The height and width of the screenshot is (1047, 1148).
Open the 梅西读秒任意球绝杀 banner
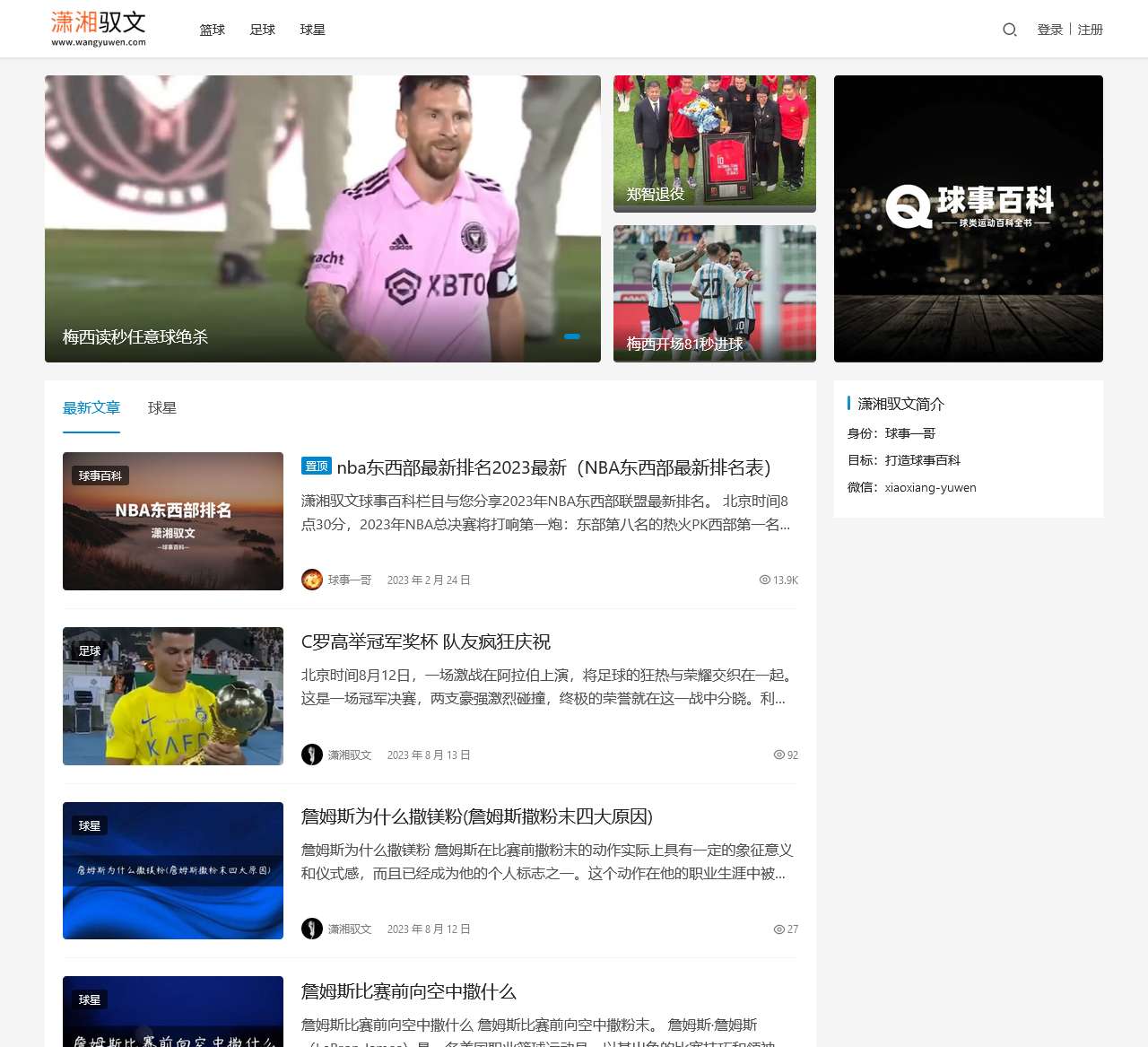322,218
